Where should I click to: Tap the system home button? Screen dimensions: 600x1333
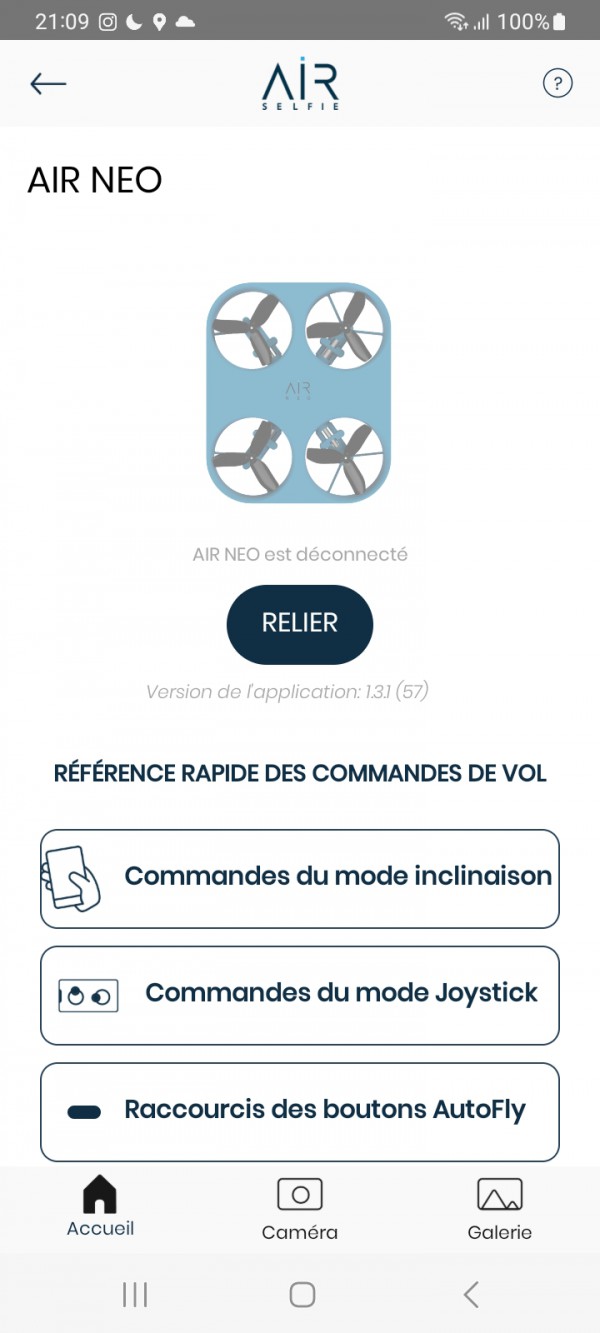click(x=302, y=1295)
